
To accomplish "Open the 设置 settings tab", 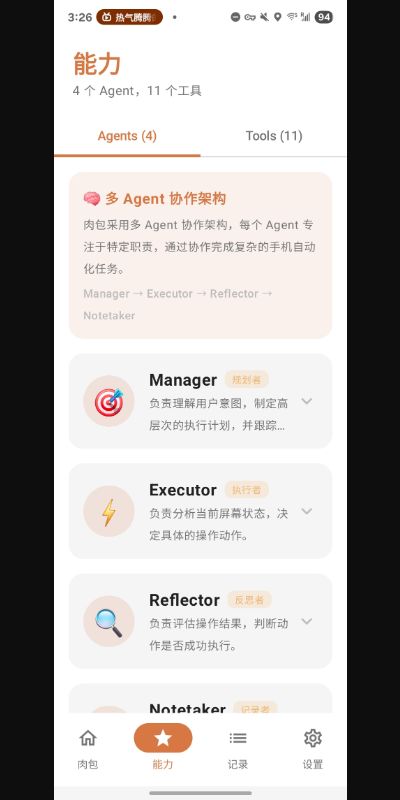I will click(313, 749).
